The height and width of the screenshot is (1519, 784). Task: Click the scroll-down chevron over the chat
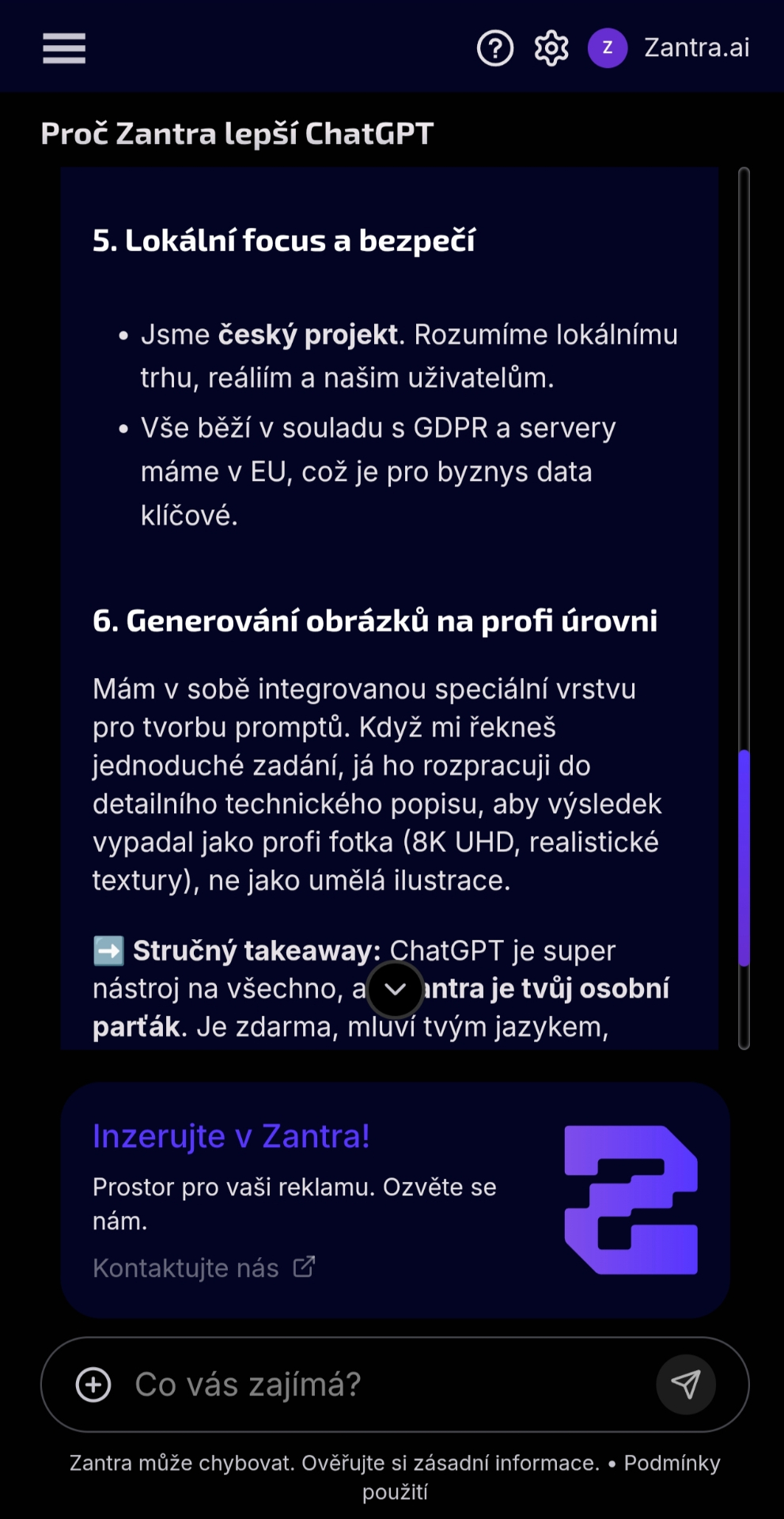tap(394, 988)
